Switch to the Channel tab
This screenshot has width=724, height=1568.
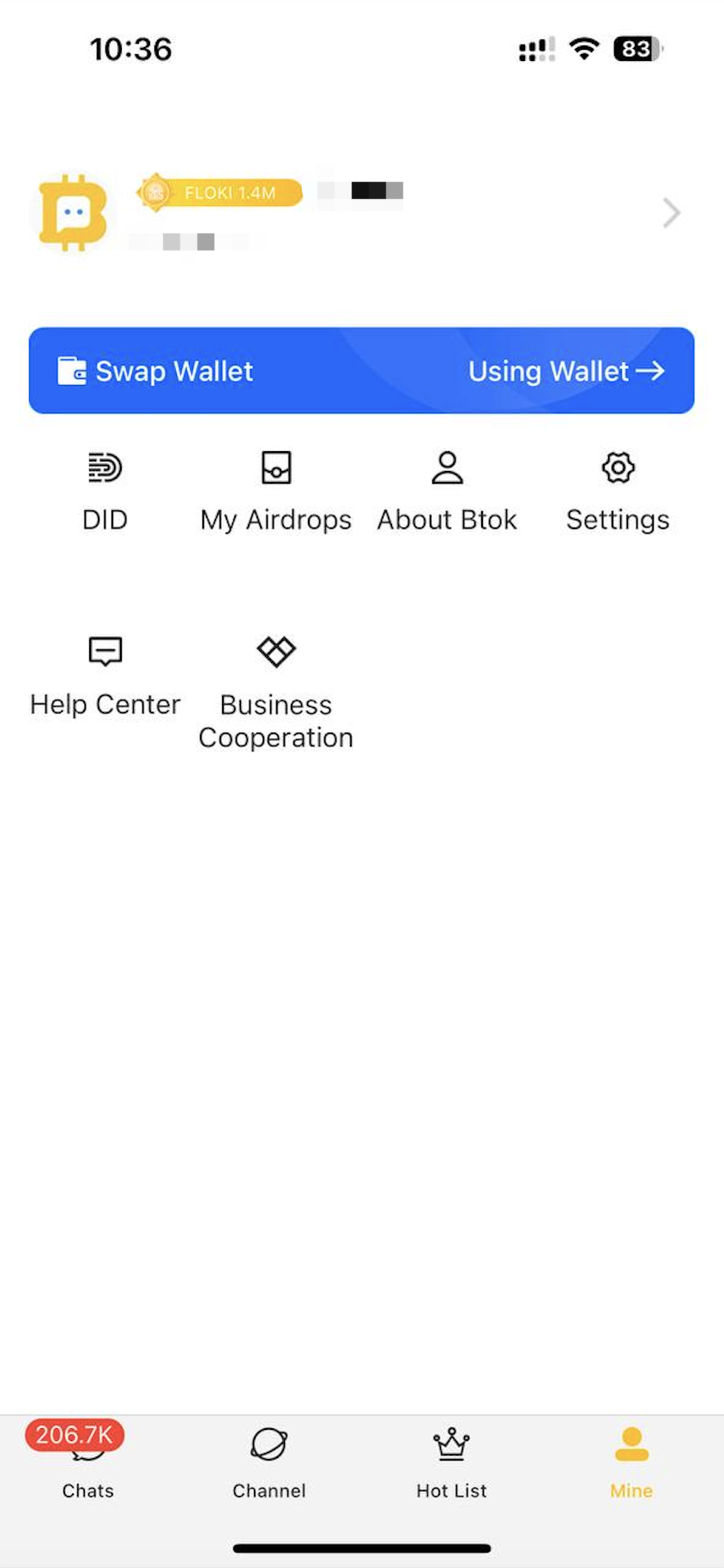pos(269,1463)
